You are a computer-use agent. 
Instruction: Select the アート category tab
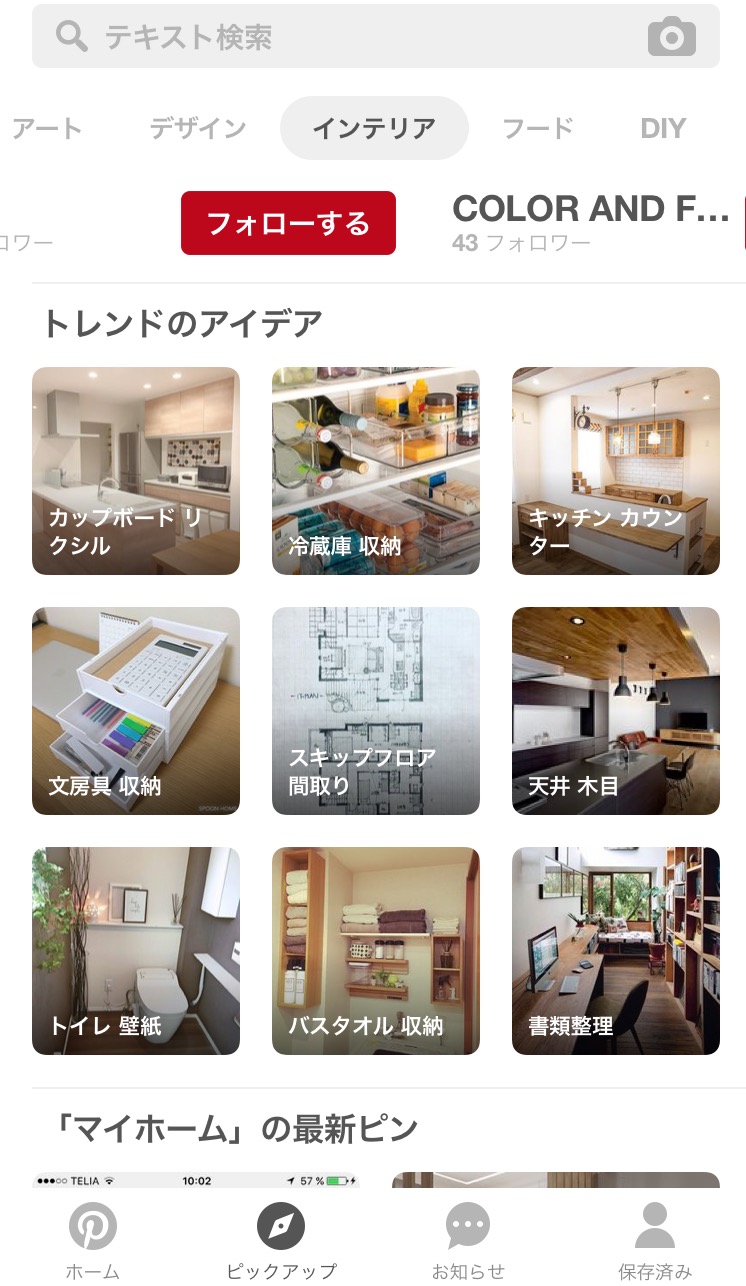[x=47, y=129]
